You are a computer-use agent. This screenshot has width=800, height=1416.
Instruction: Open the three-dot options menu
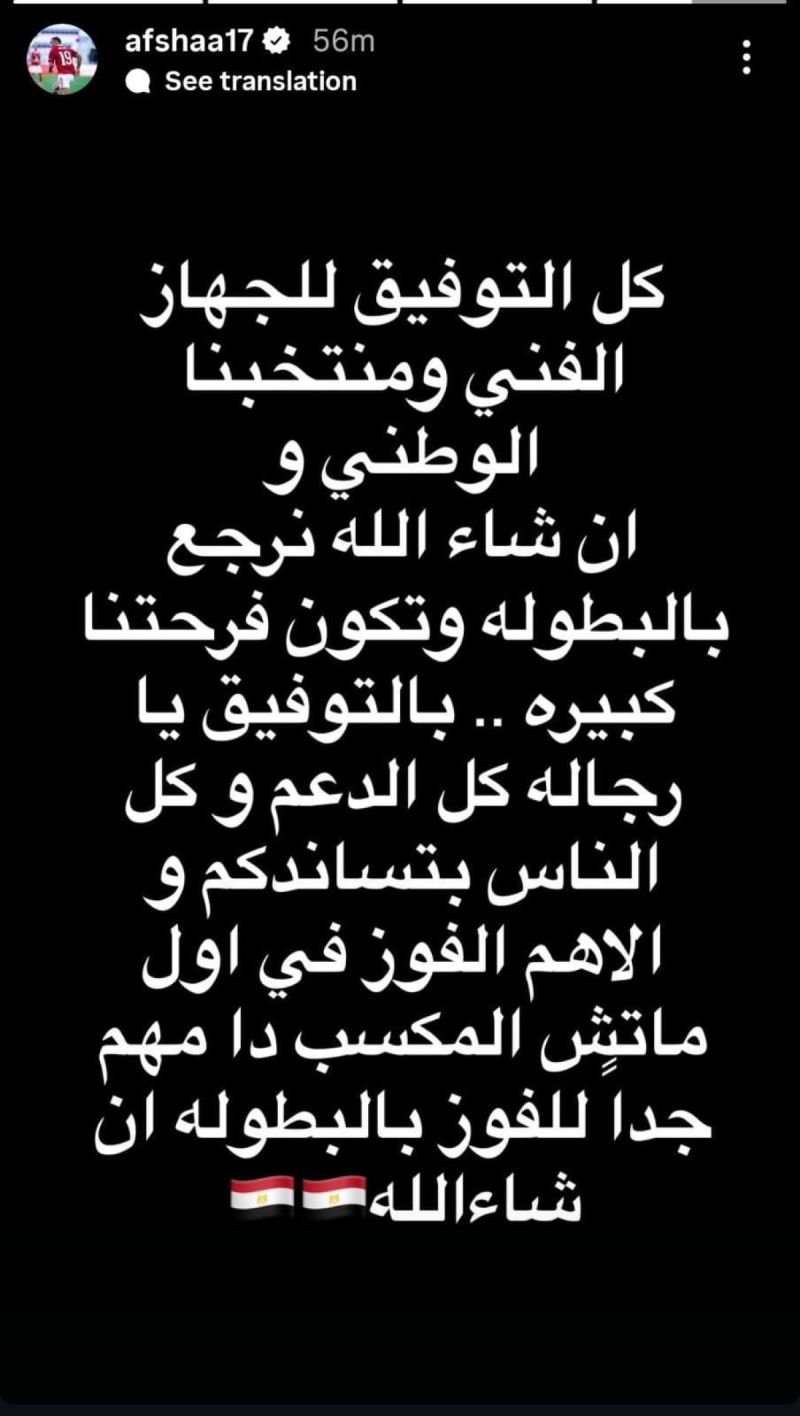(746, 55)
